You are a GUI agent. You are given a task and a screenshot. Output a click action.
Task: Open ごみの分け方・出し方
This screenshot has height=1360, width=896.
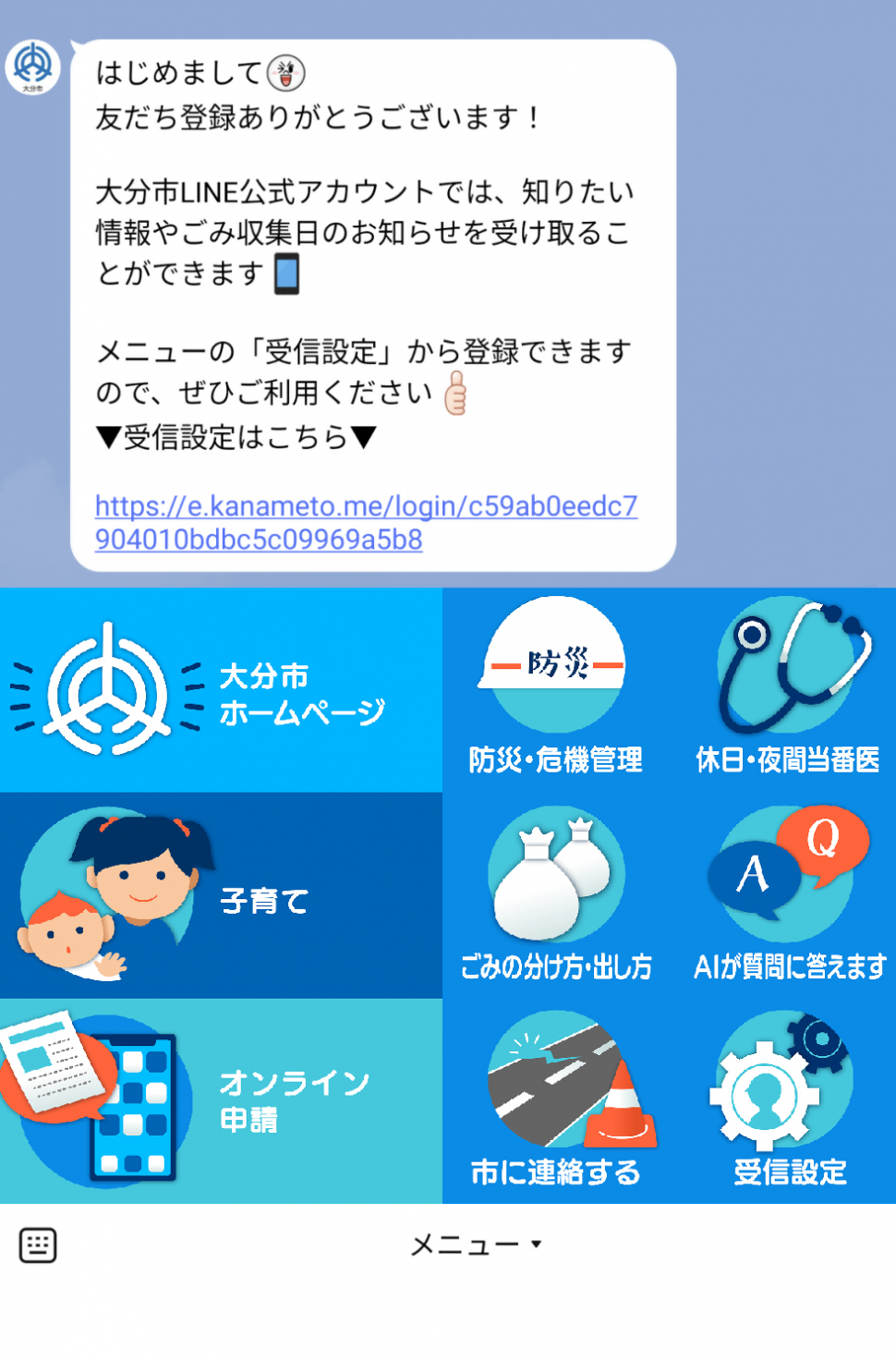coord(556,894)
